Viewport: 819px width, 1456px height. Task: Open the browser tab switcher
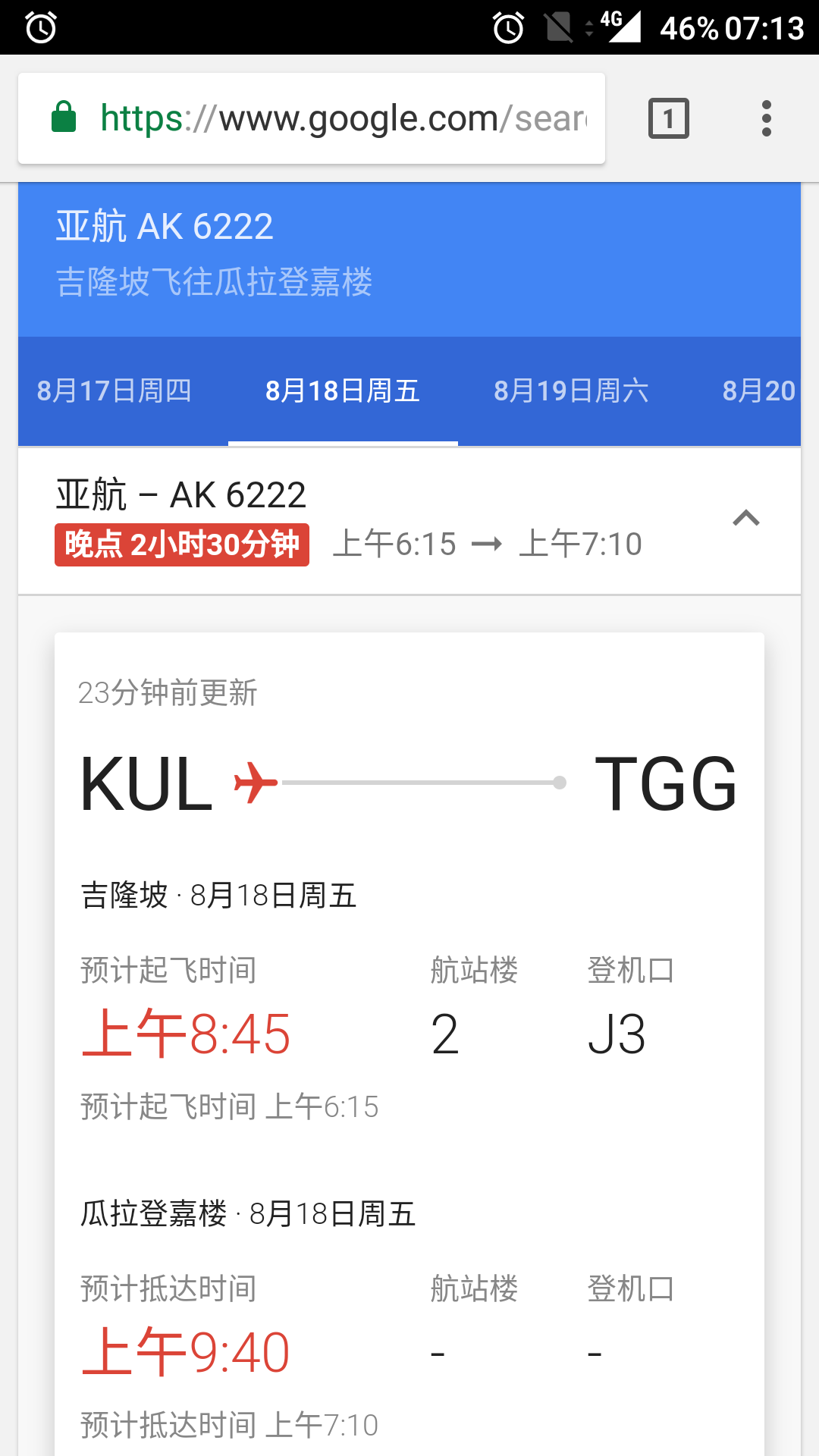pos(669,118)
